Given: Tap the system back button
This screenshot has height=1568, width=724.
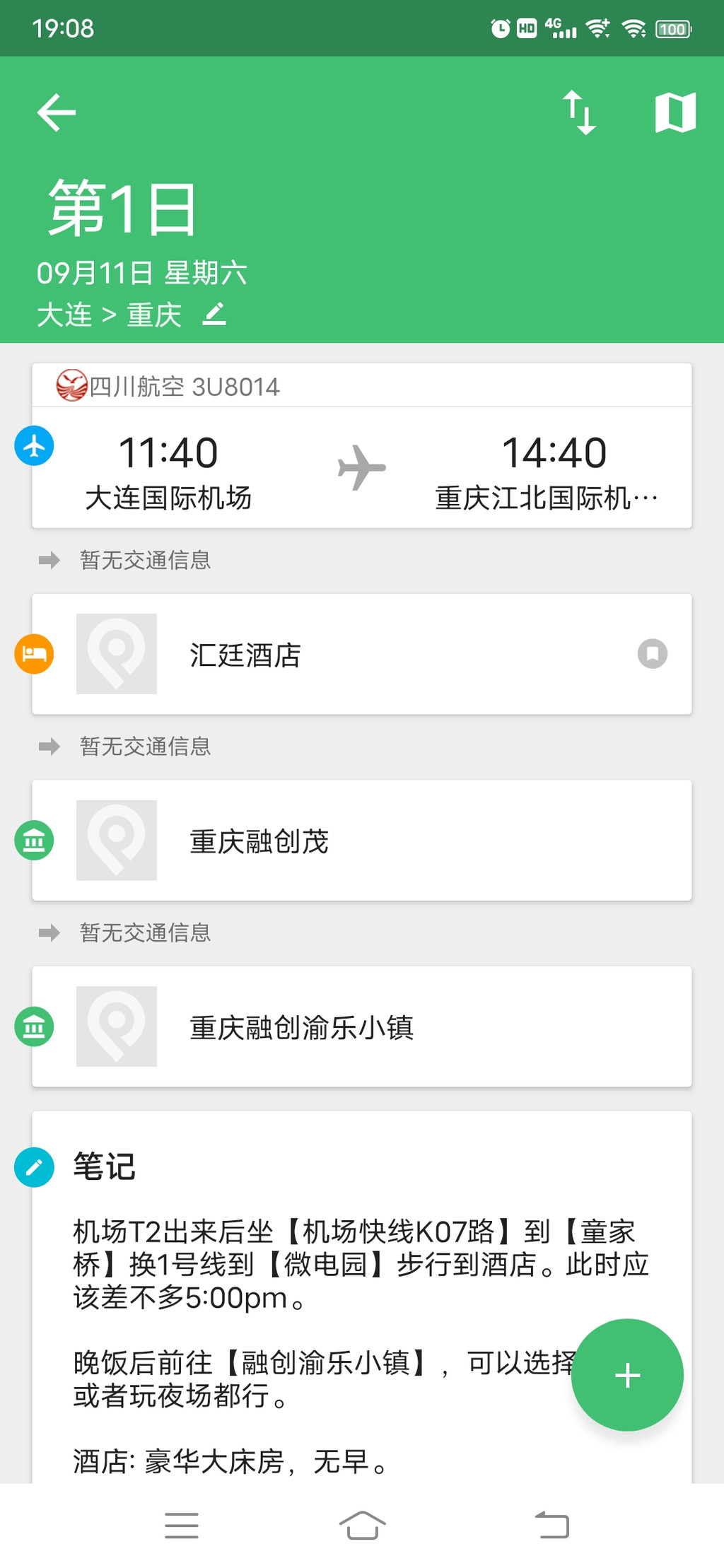Looking at the screenshot, I should [x=552, y=1525].
